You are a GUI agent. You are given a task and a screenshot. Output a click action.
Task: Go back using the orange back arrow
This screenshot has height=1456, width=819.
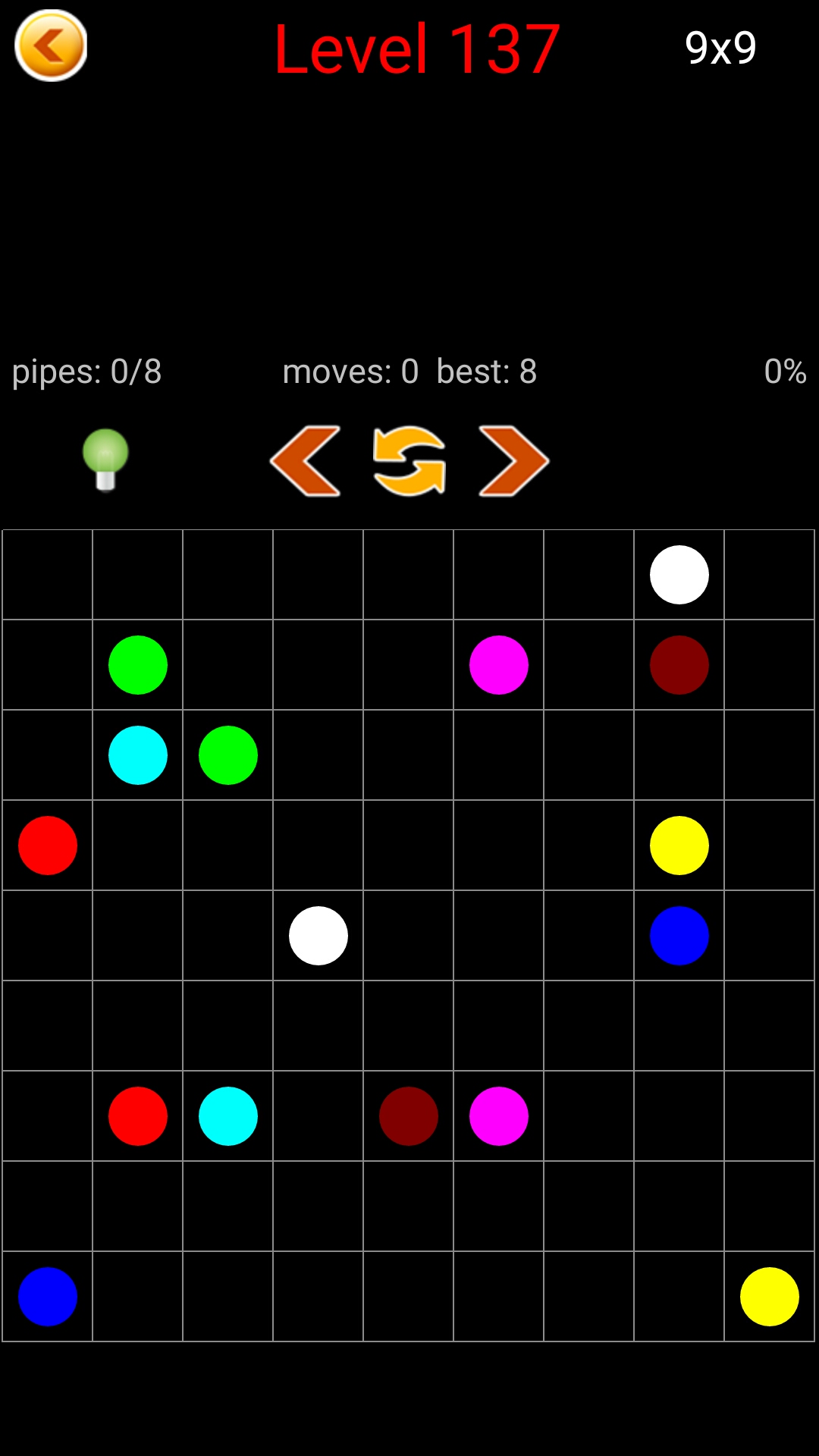tap(51, 45)
